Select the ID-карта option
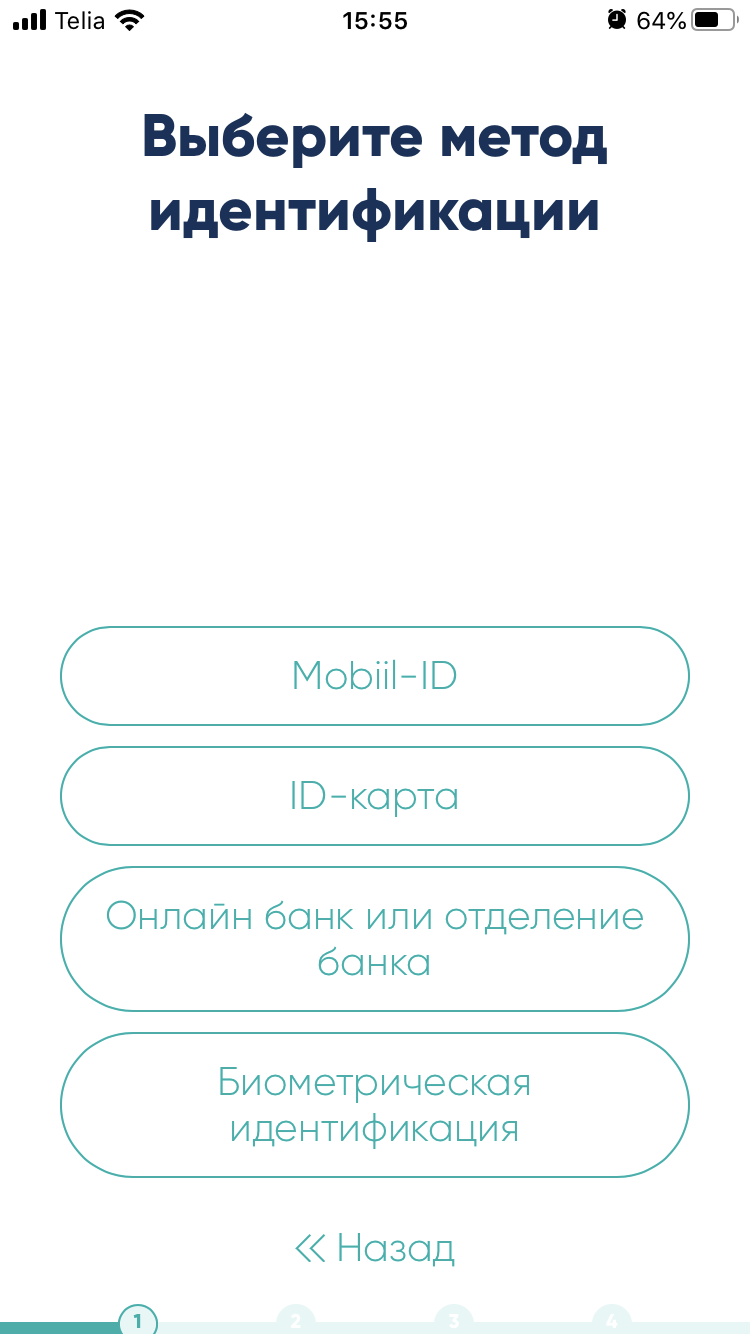The image size is (750, 1334). click(x=375, y=796)
